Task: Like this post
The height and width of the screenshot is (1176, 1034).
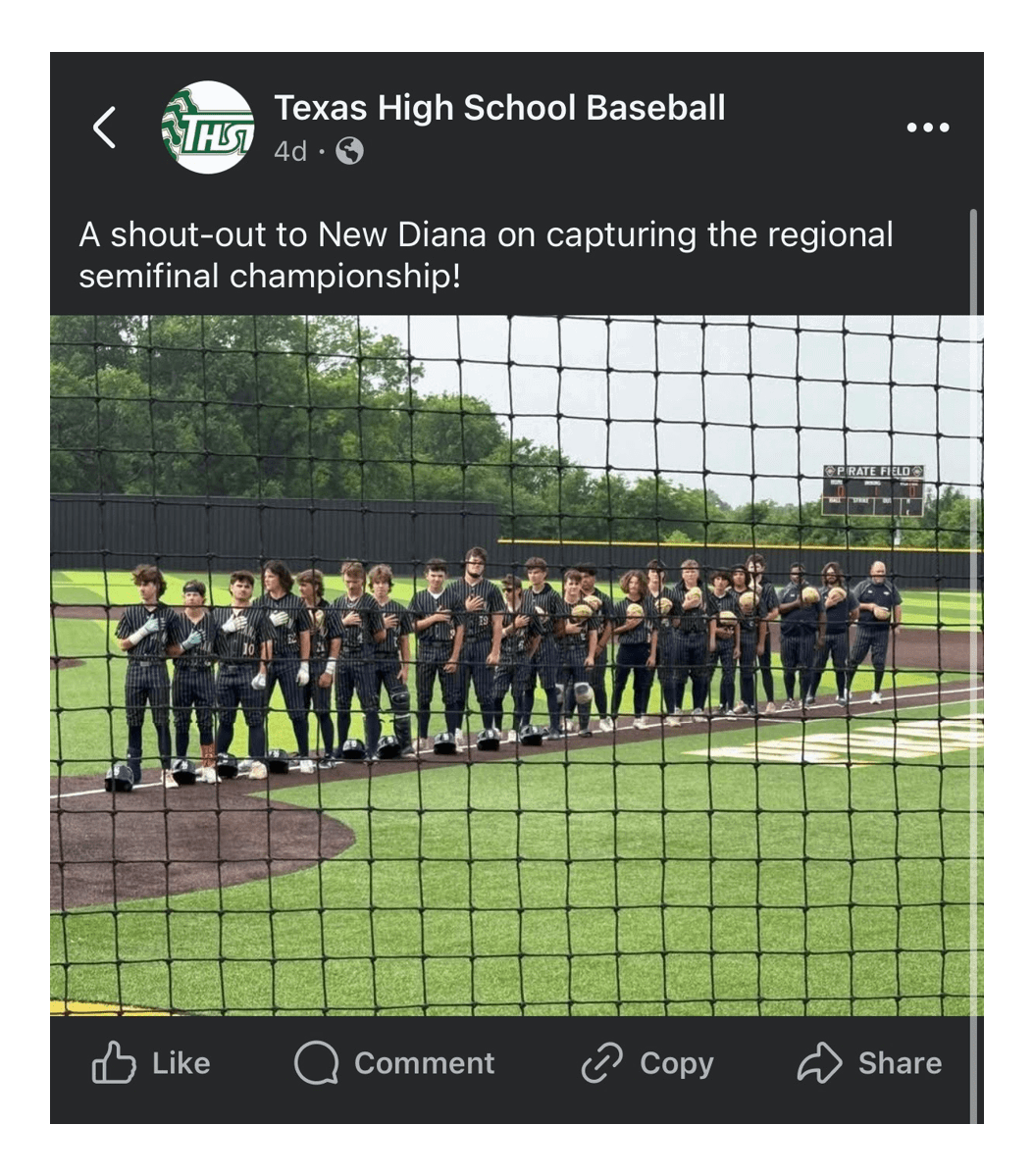Action: click(152, 1063)
